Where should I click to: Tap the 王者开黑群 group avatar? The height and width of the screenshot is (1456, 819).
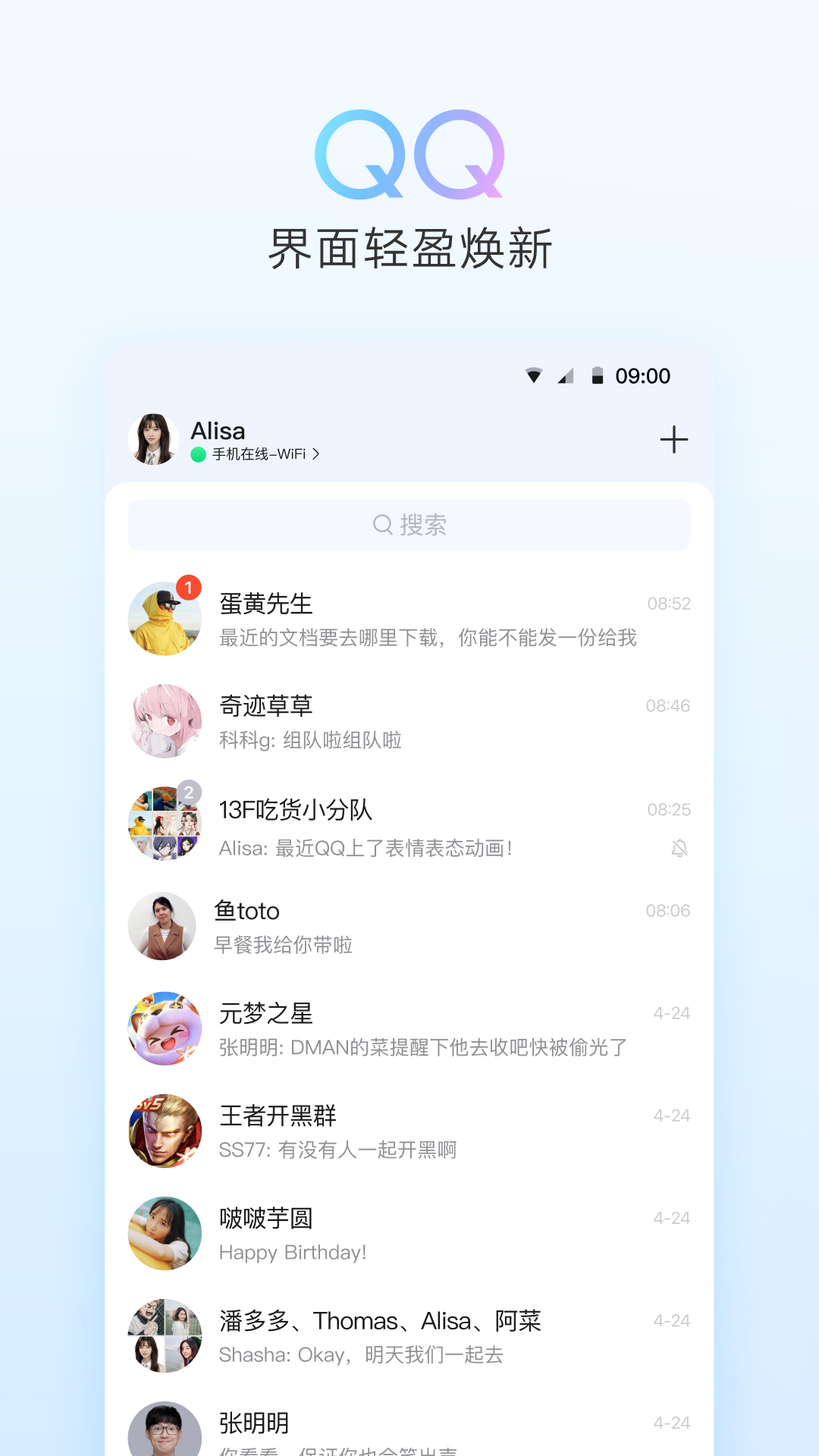[164, 1131]
